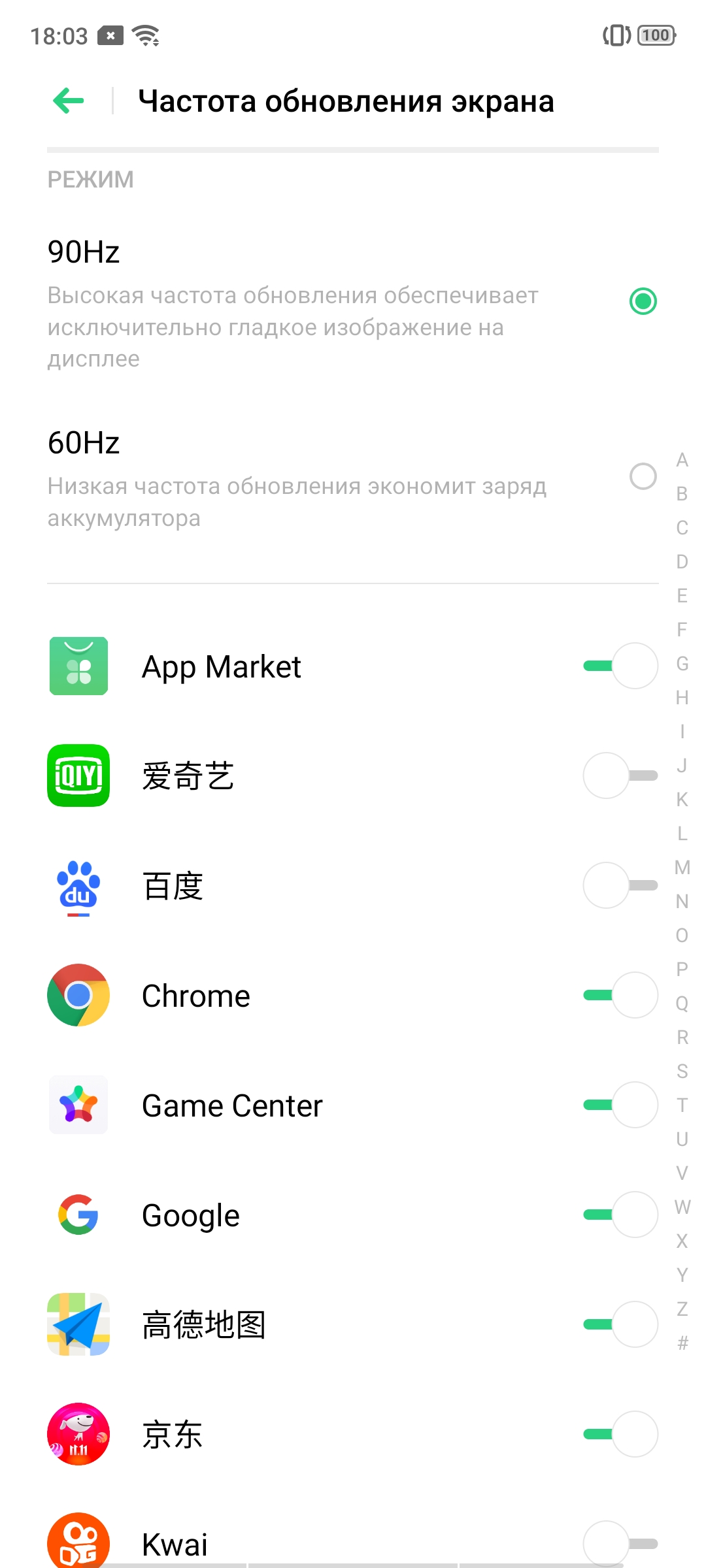
Task: Jump to letter K in the index
Action: [x=682, y=800]
